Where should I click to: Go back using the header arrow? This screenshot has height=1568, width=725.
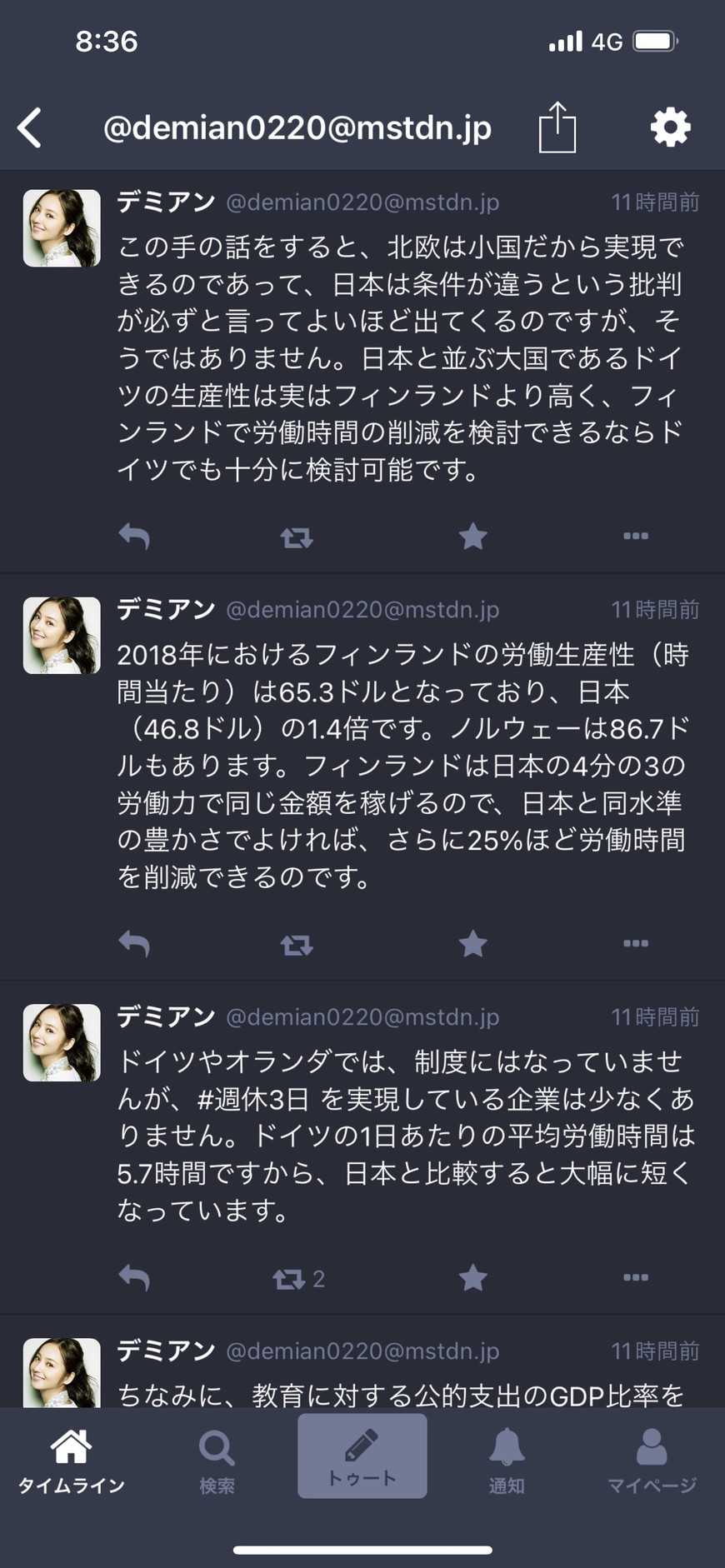click(30, 128)
